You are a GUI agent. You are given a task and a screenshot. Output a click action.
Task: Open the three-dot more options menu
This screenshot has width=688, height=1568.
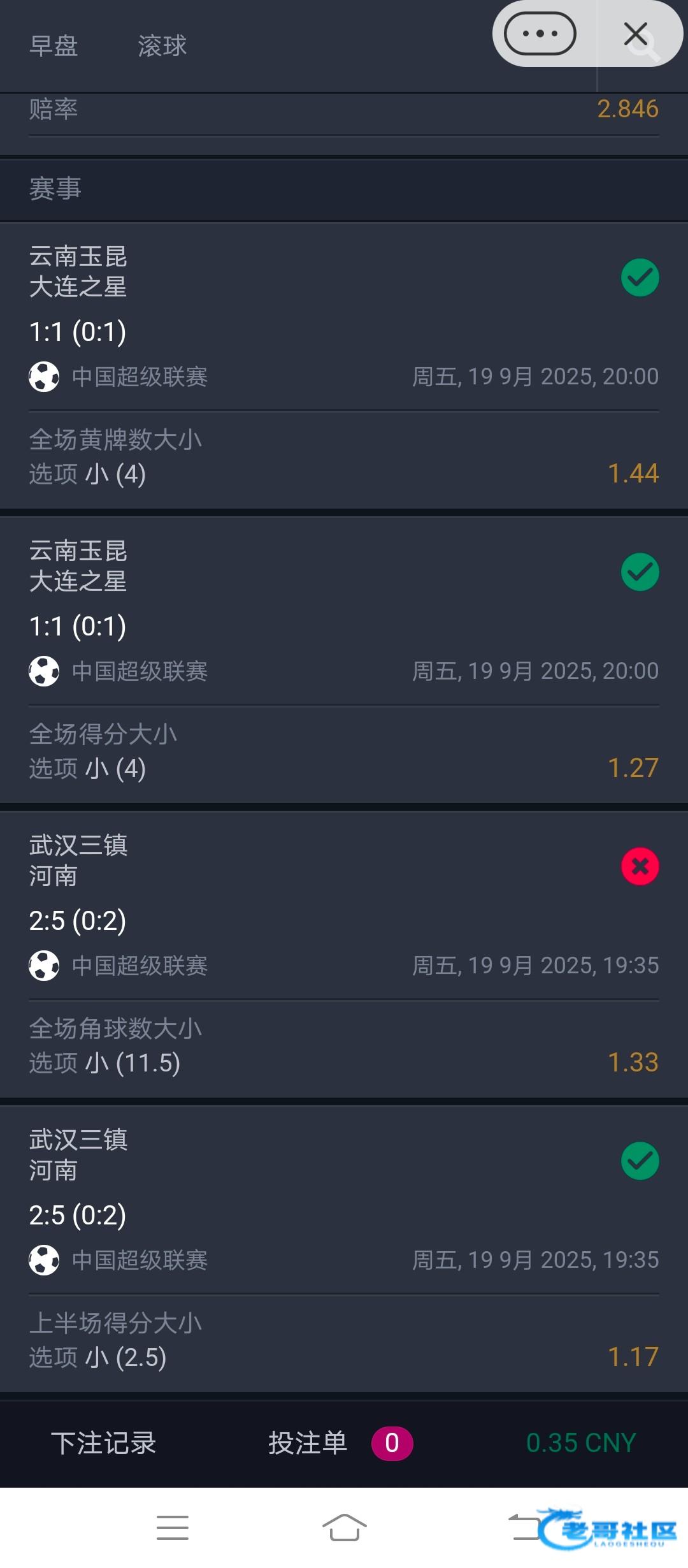540,34
